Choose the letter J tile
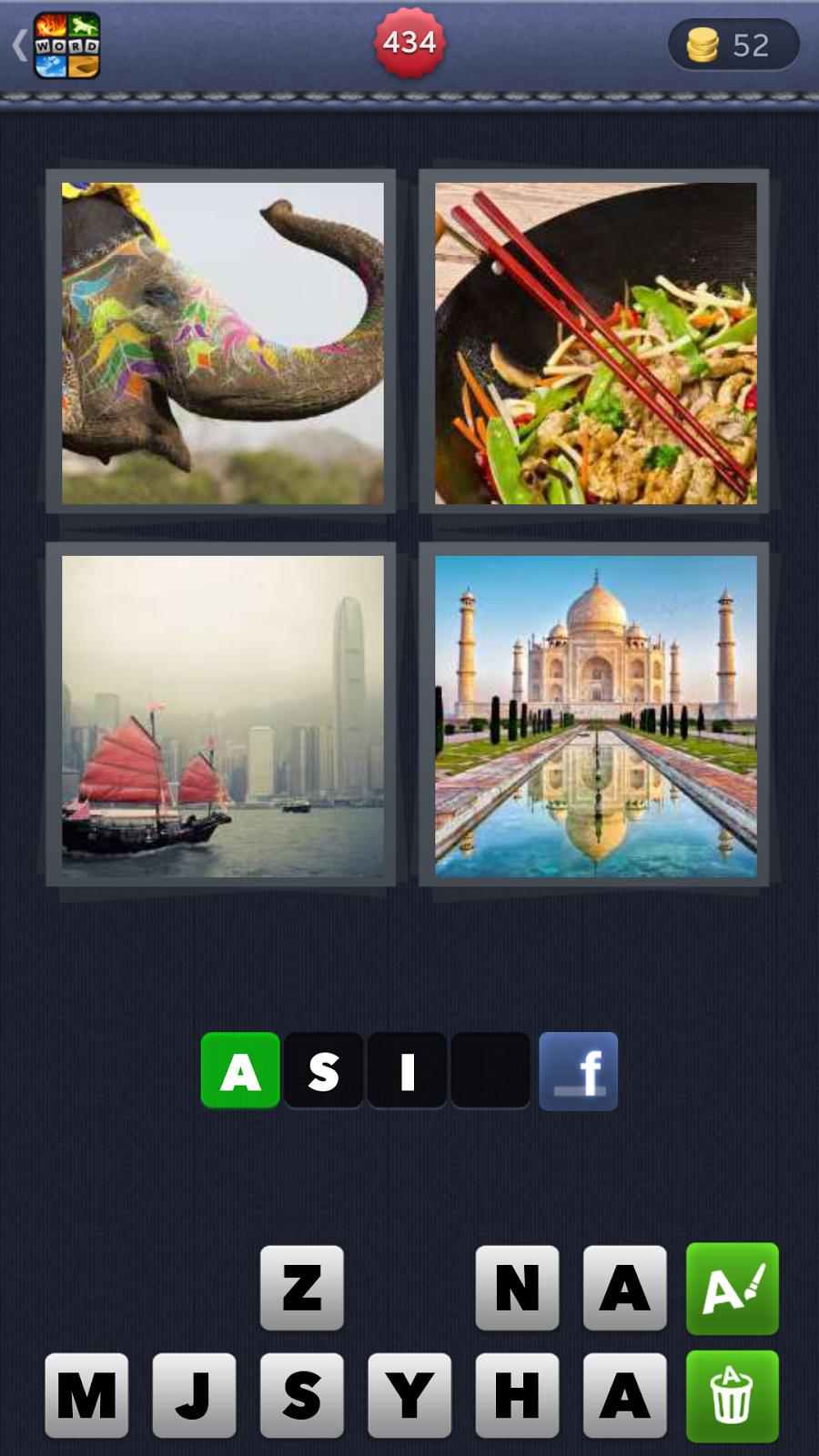This screenshot has width=819, height=1456. [194, 1395]
